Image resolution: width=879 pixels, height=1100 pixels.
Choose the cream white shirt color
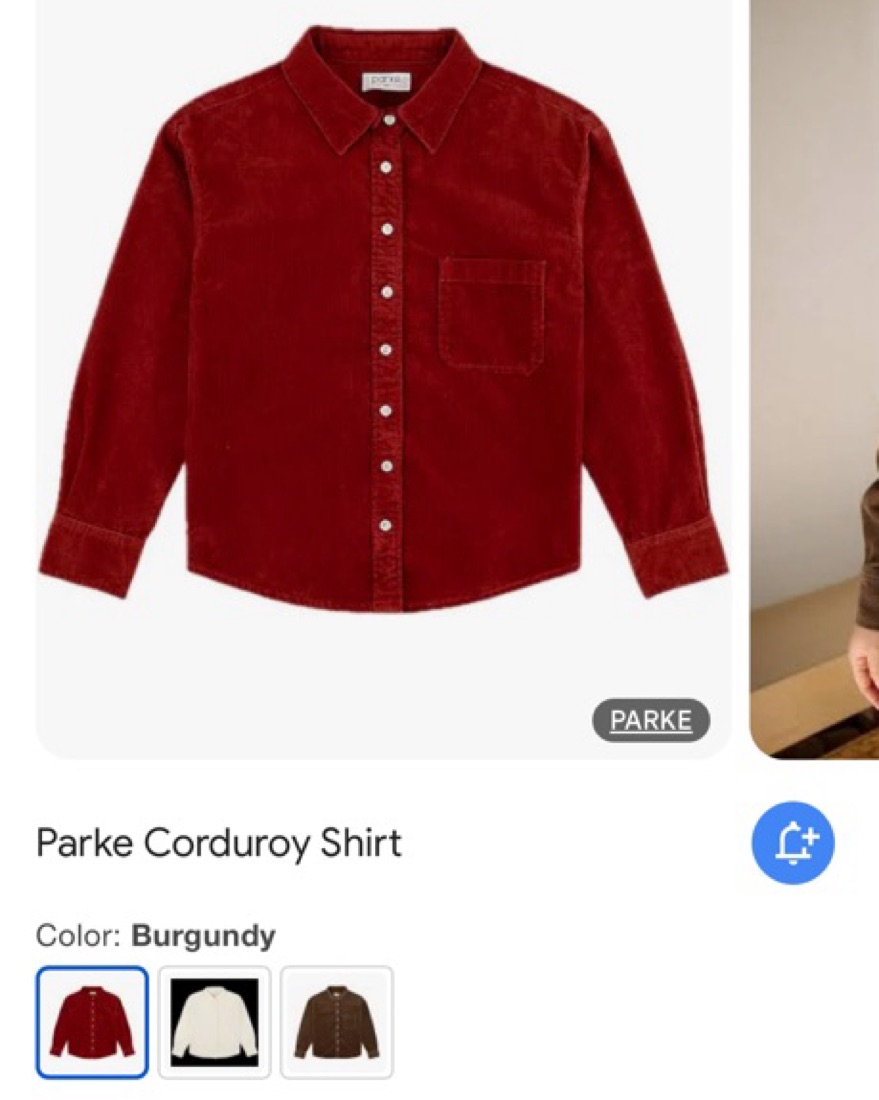click(x=214, y=1022)
